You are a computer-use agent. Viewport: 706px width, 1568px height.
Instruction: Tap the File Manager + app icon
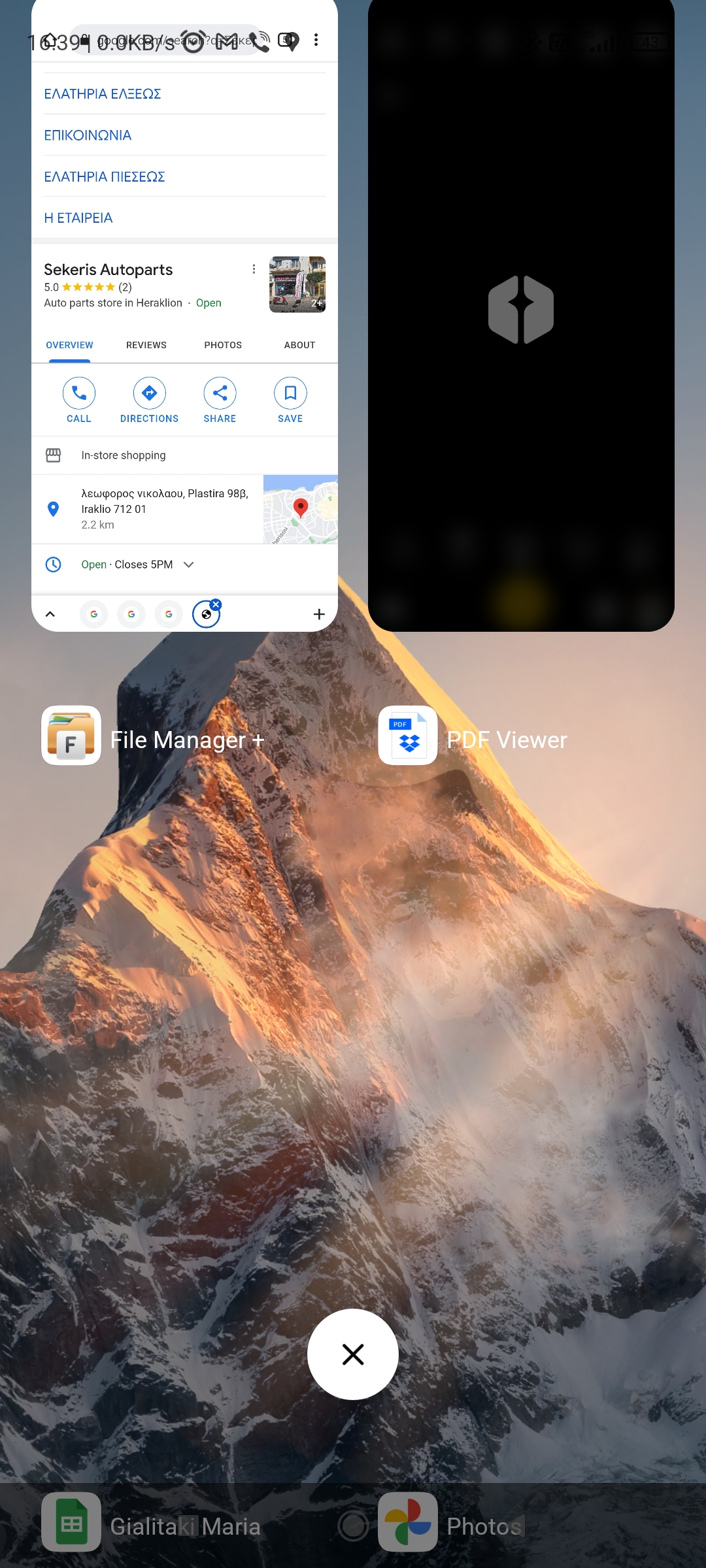(x=71, y=735)
